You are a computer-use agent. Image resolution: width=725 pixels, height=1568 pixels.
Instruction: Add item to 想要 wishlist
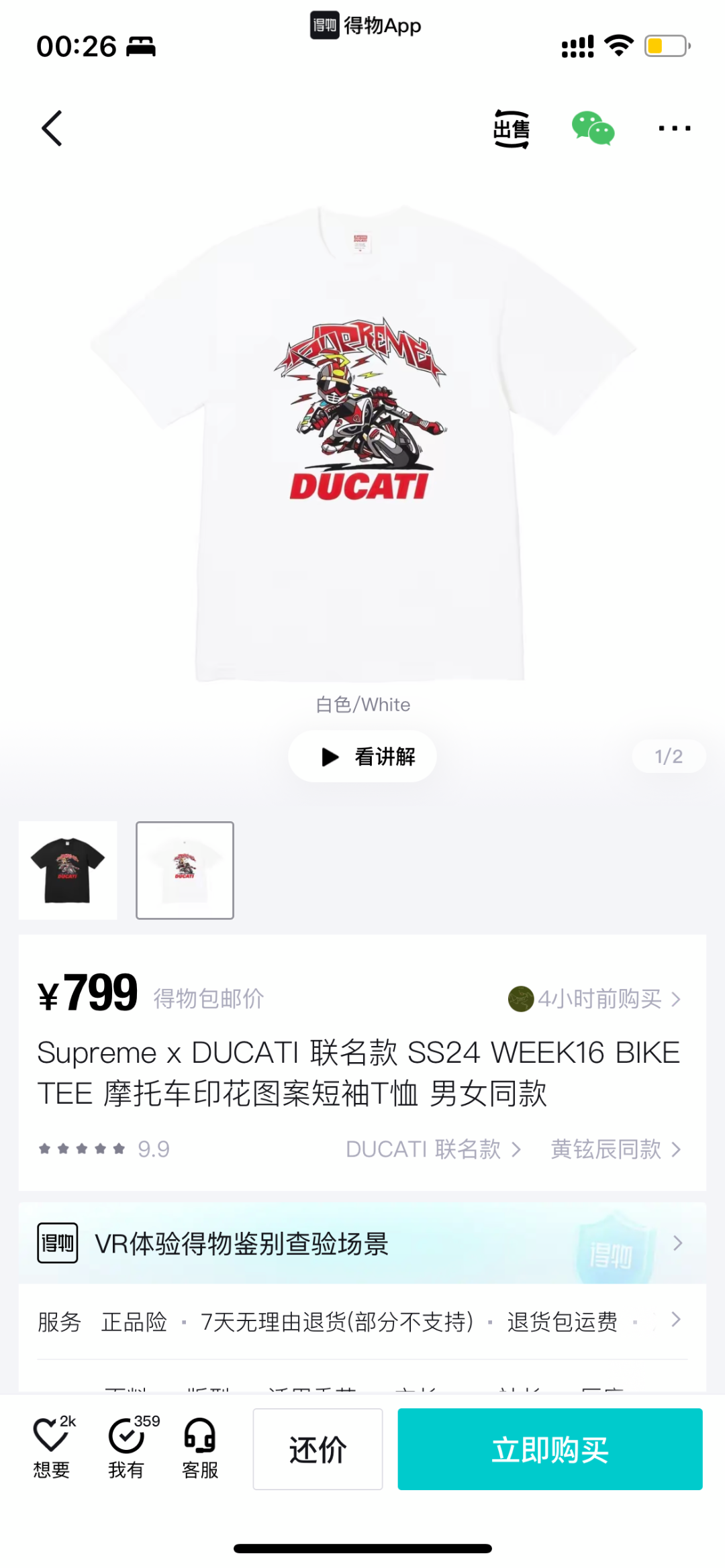coord(52,1448)
